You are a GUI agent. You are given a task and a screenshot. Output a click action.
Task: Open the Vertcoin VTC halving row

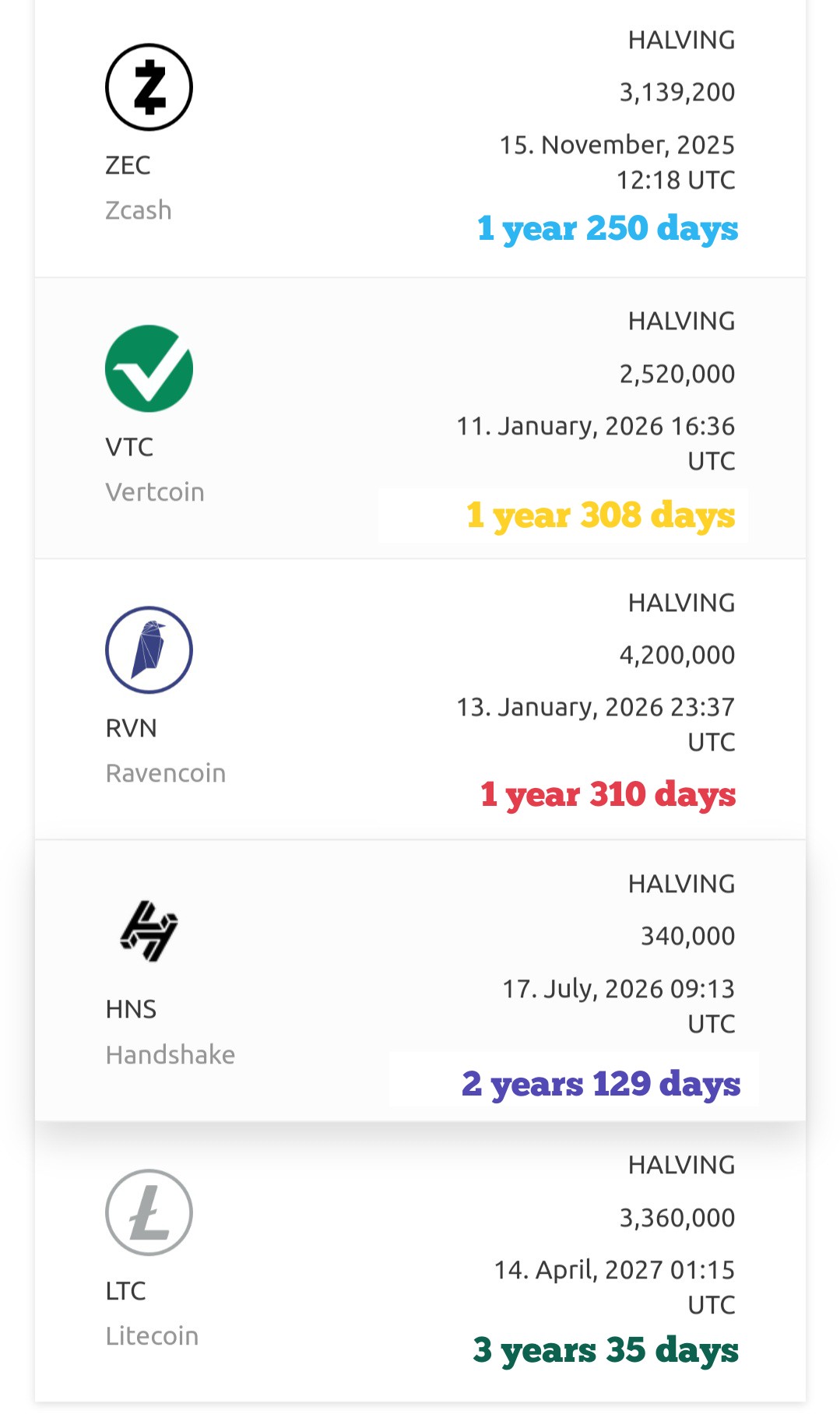click(x=420, y=418)
